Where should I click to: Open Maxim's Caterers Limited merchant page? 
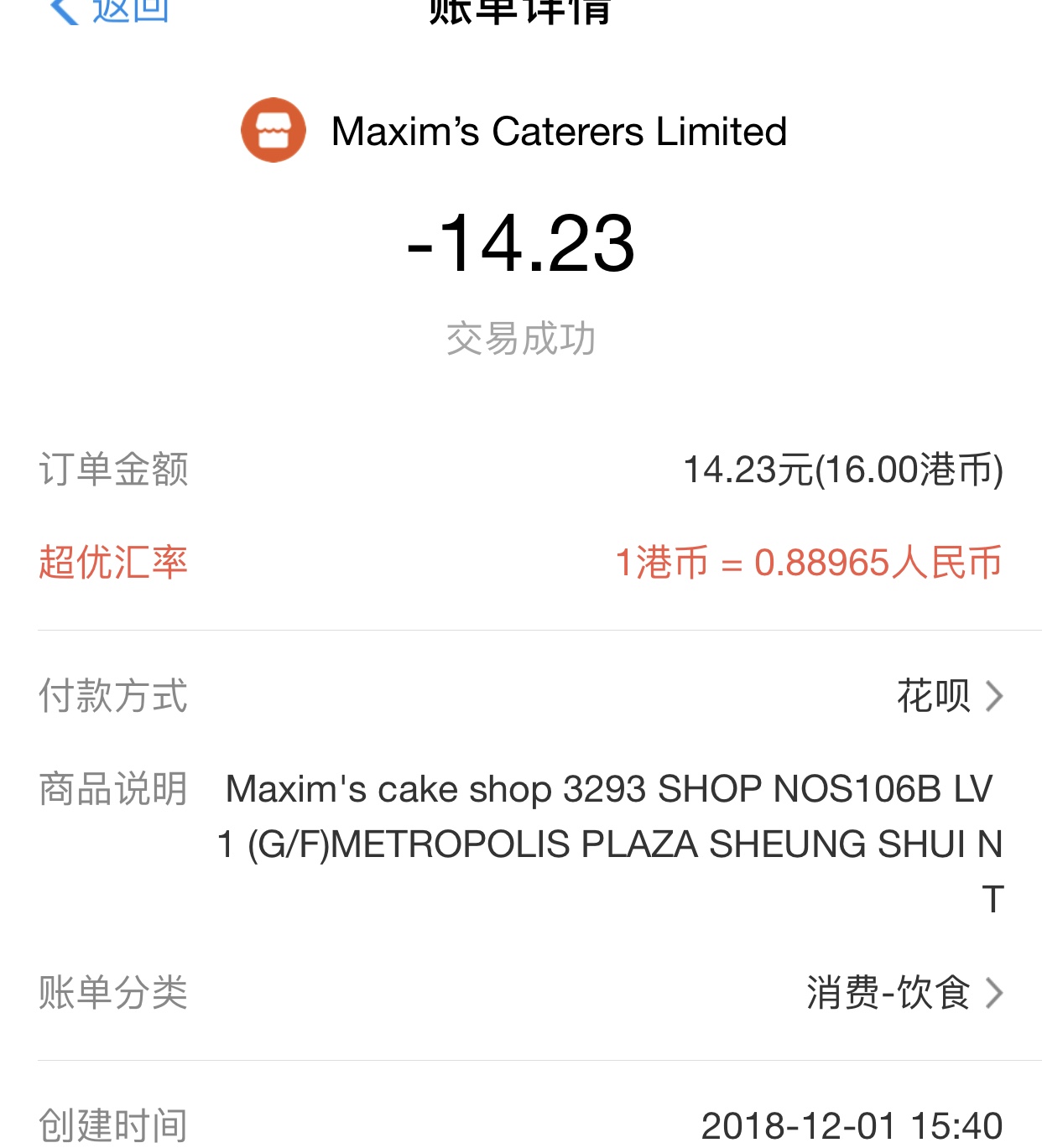(x=515, y=132)
